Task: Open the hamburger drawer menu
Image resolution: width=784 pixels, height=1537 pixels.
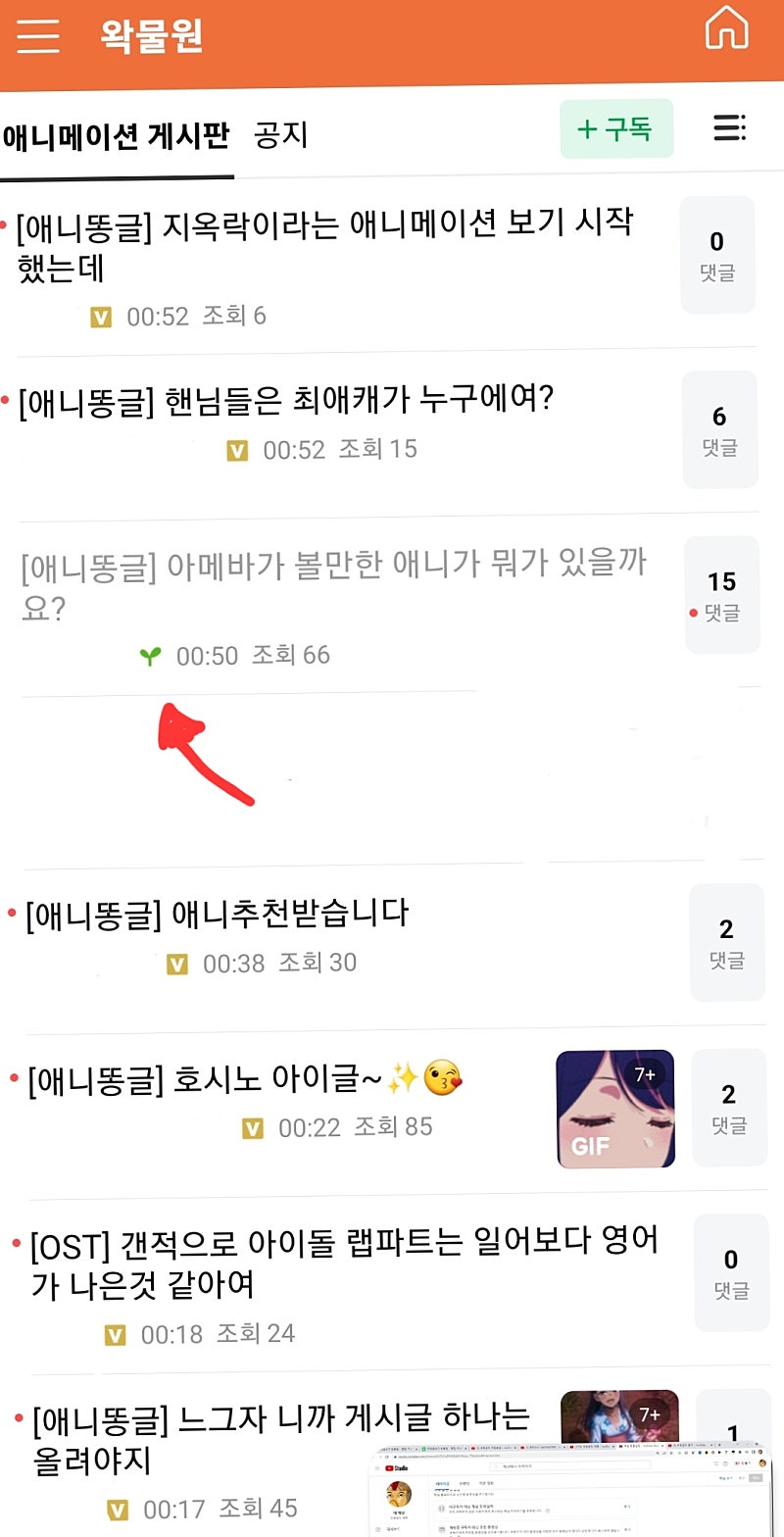Action: (37, 35)
